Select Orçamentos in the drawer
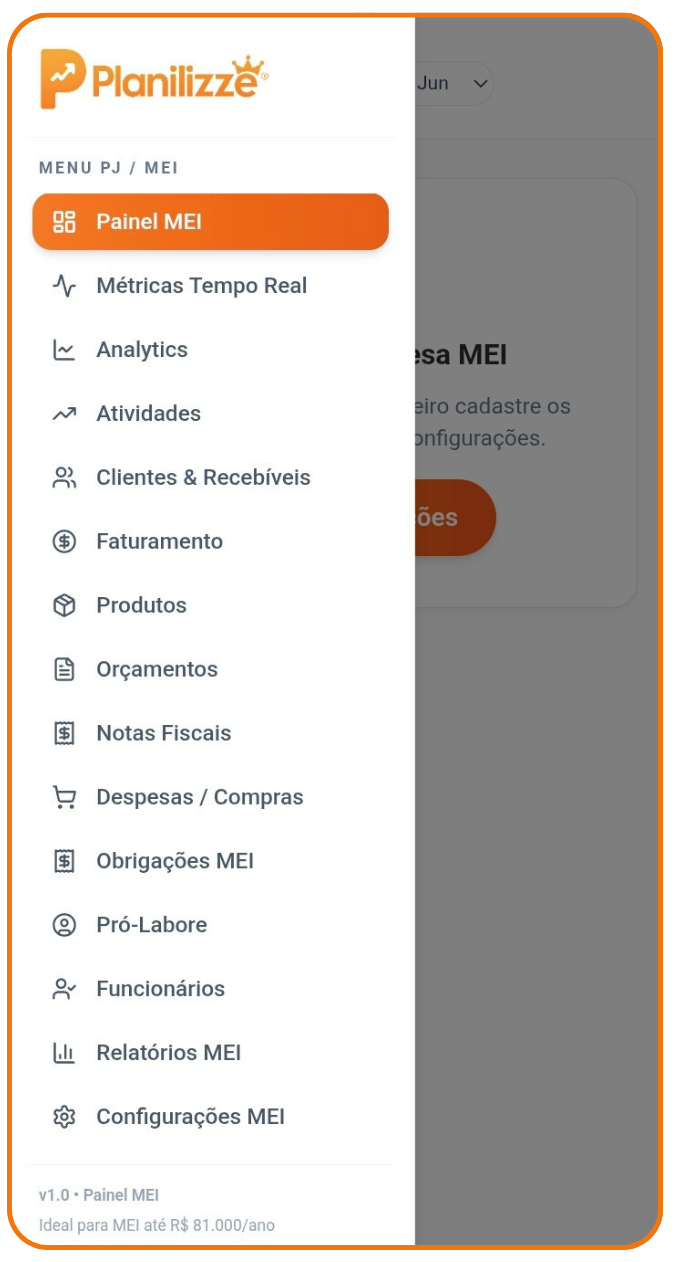The height and width of the screenshot is (1262, 674). point(157,670)
